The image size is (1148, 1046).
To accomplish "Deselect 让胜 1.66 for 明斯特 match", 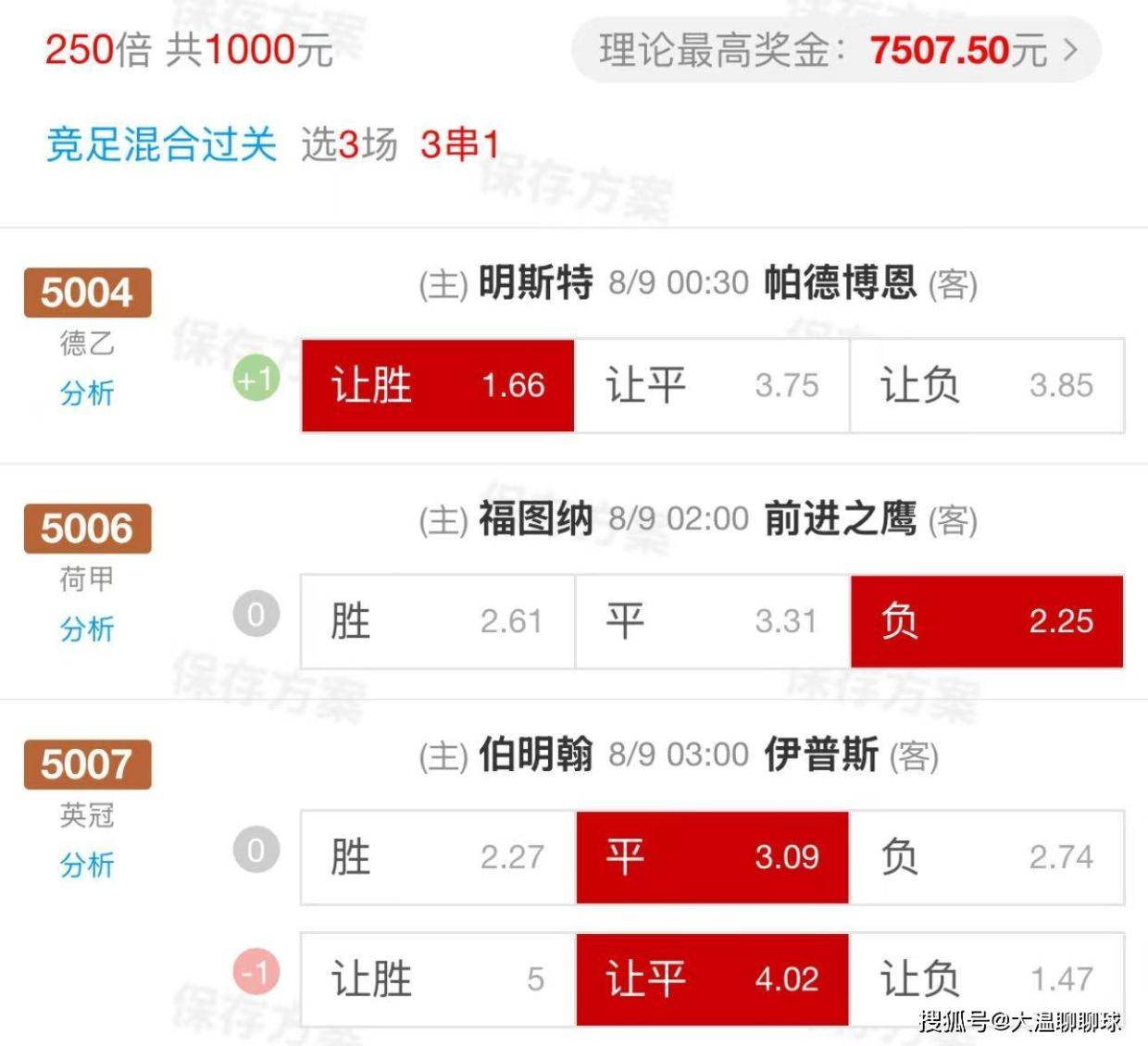I will tap(438, 385).
